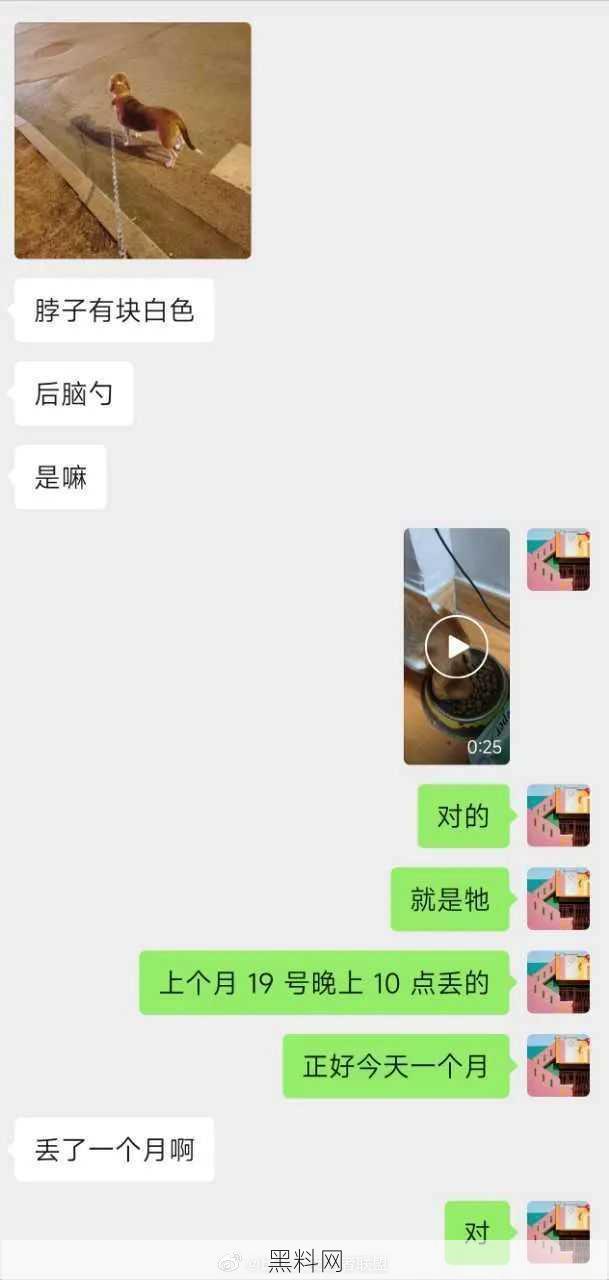This screenshot has width=609, height=1280.
Task: Open sender's avatar next to the video message
Action: pyautogui.click(x=558, y=560)
